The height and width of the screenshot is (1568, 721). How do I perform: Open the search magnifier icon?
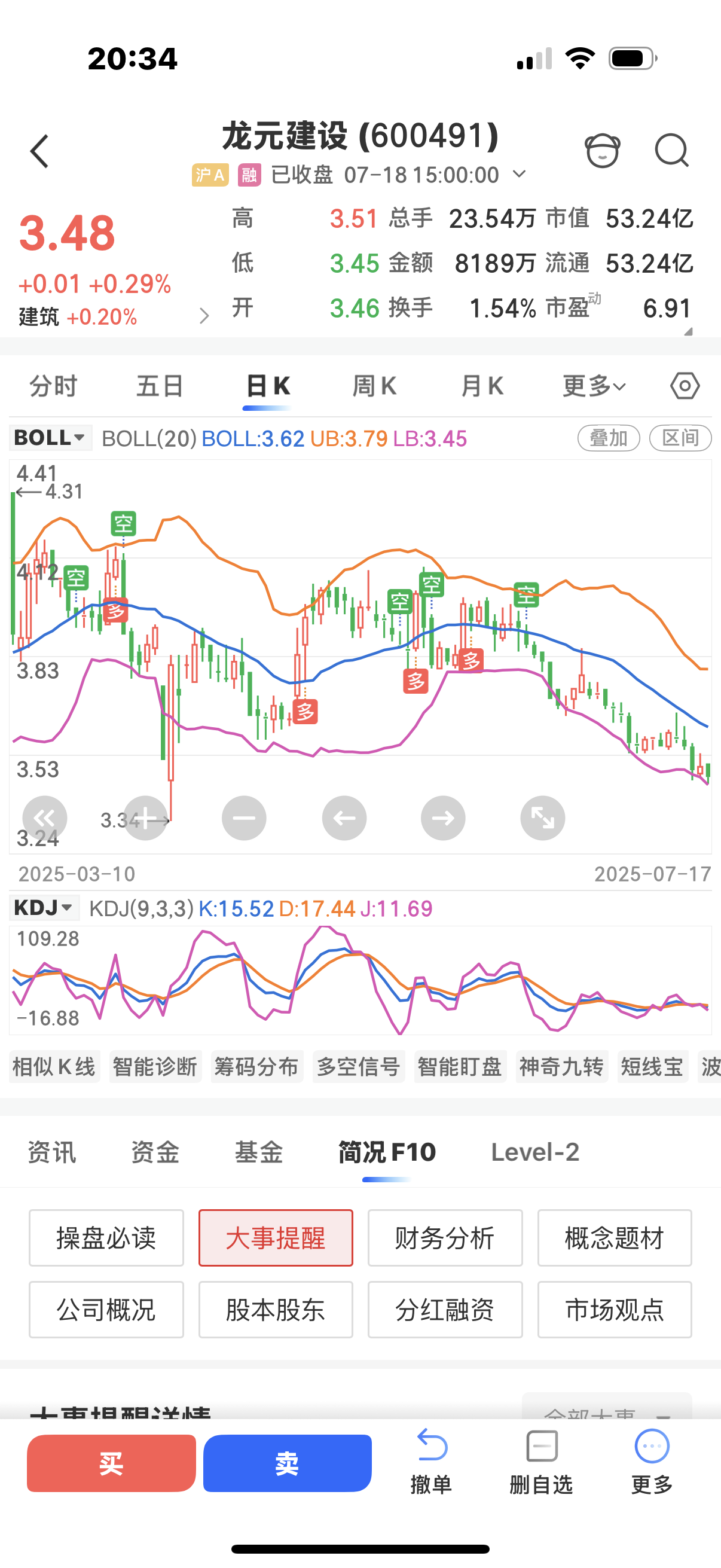(672, 150)
